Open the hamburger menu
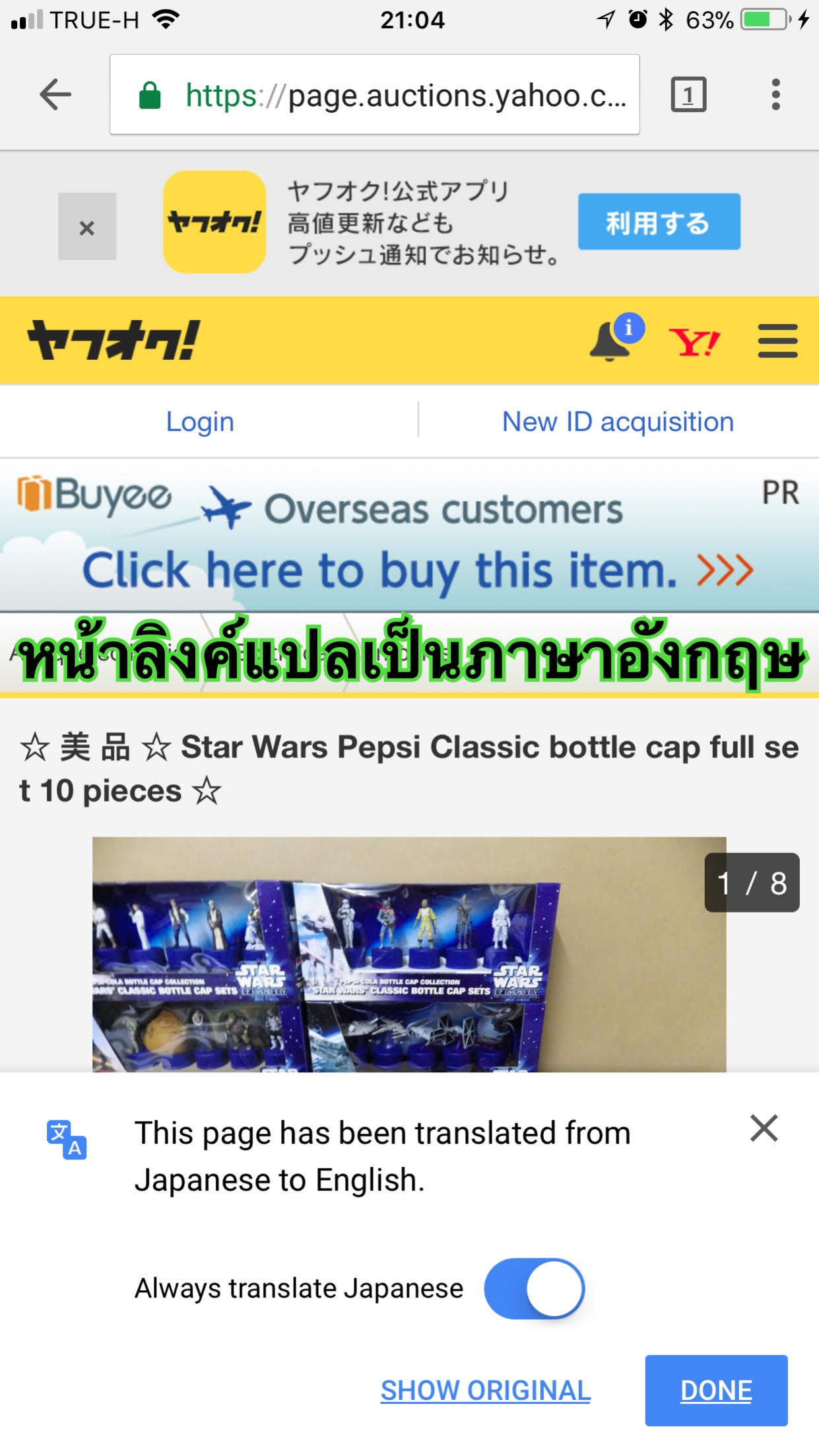 coord(777,341)
